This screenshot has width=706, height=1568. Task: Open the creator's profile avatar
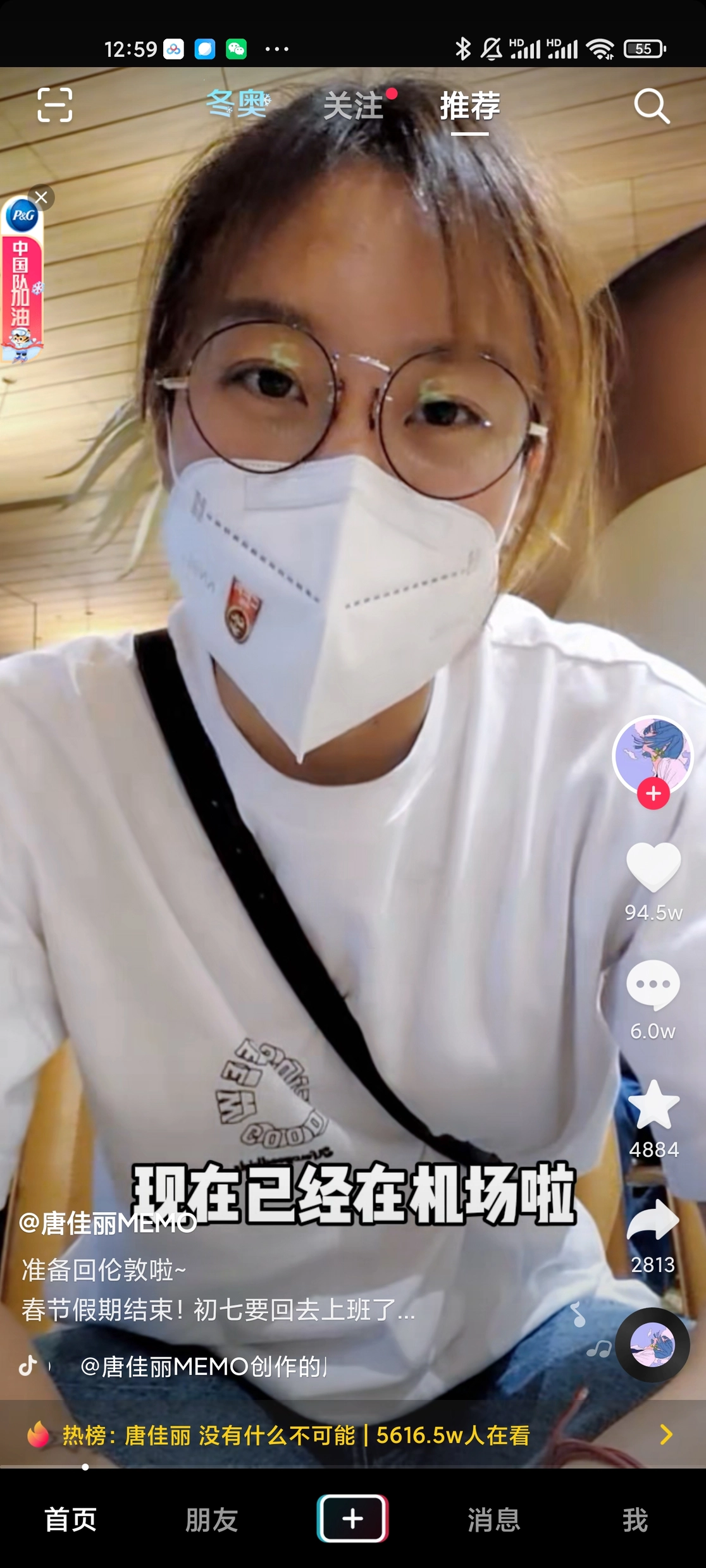[653, 755]
